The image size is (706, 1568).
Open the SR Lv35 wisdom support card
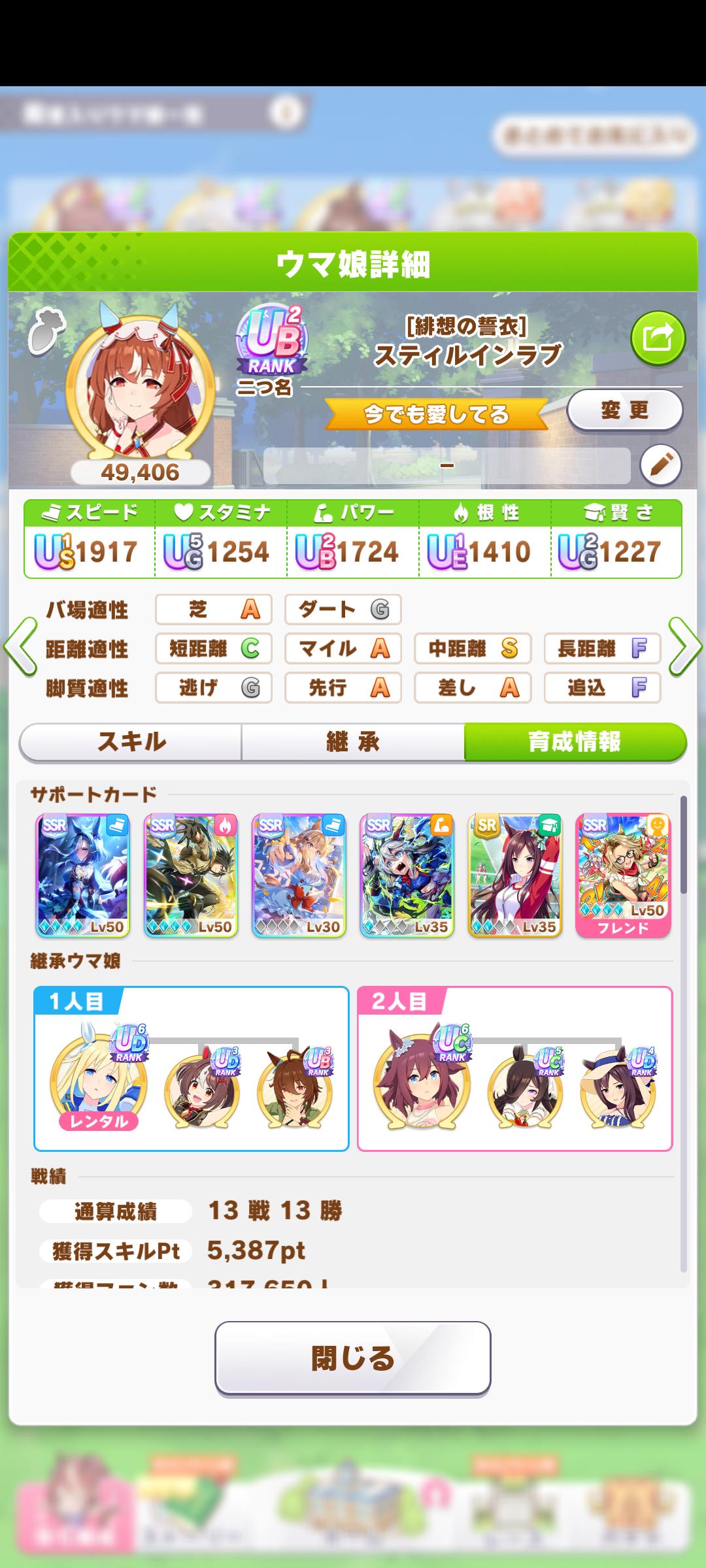(x=515, y=875)
